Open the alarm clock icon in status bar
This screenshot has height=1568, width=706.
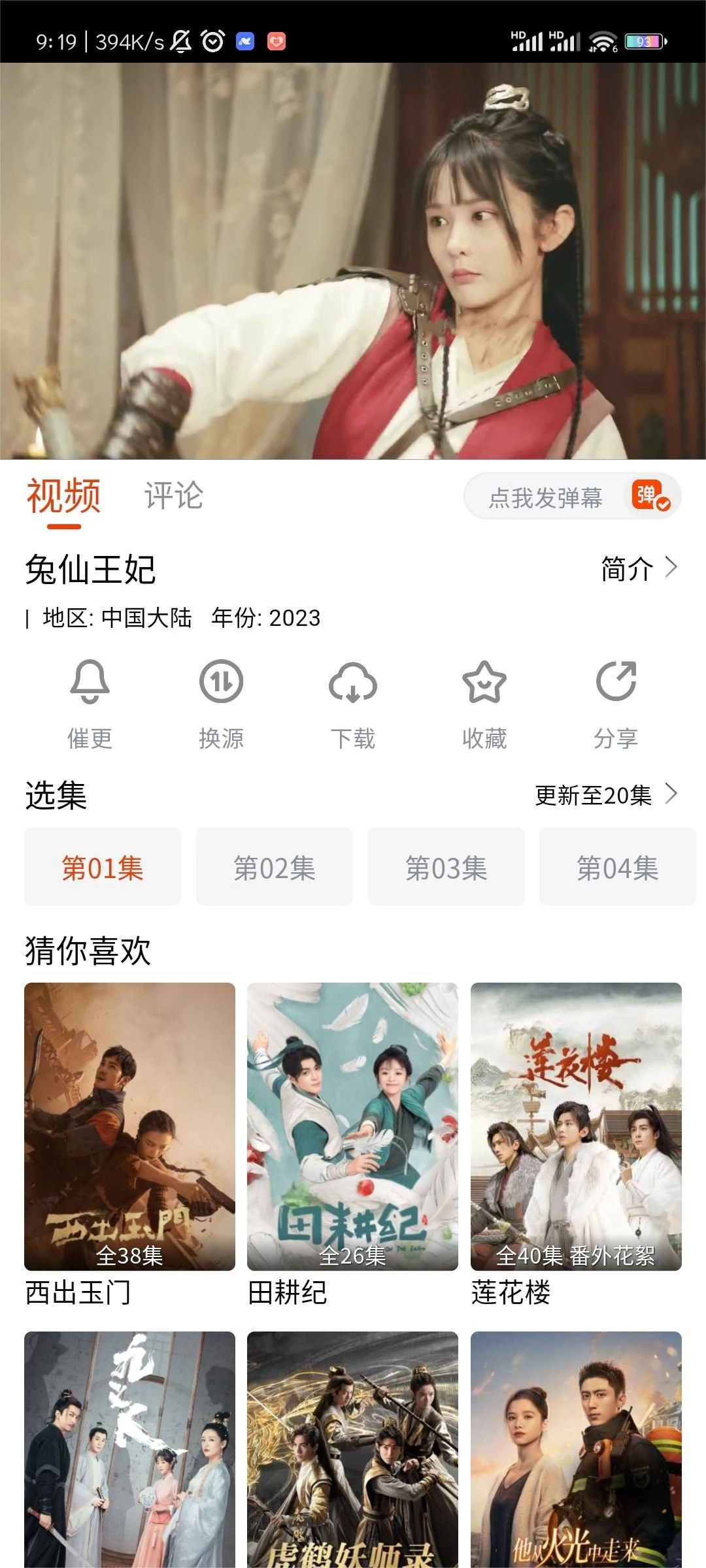[x=212, y=41]
